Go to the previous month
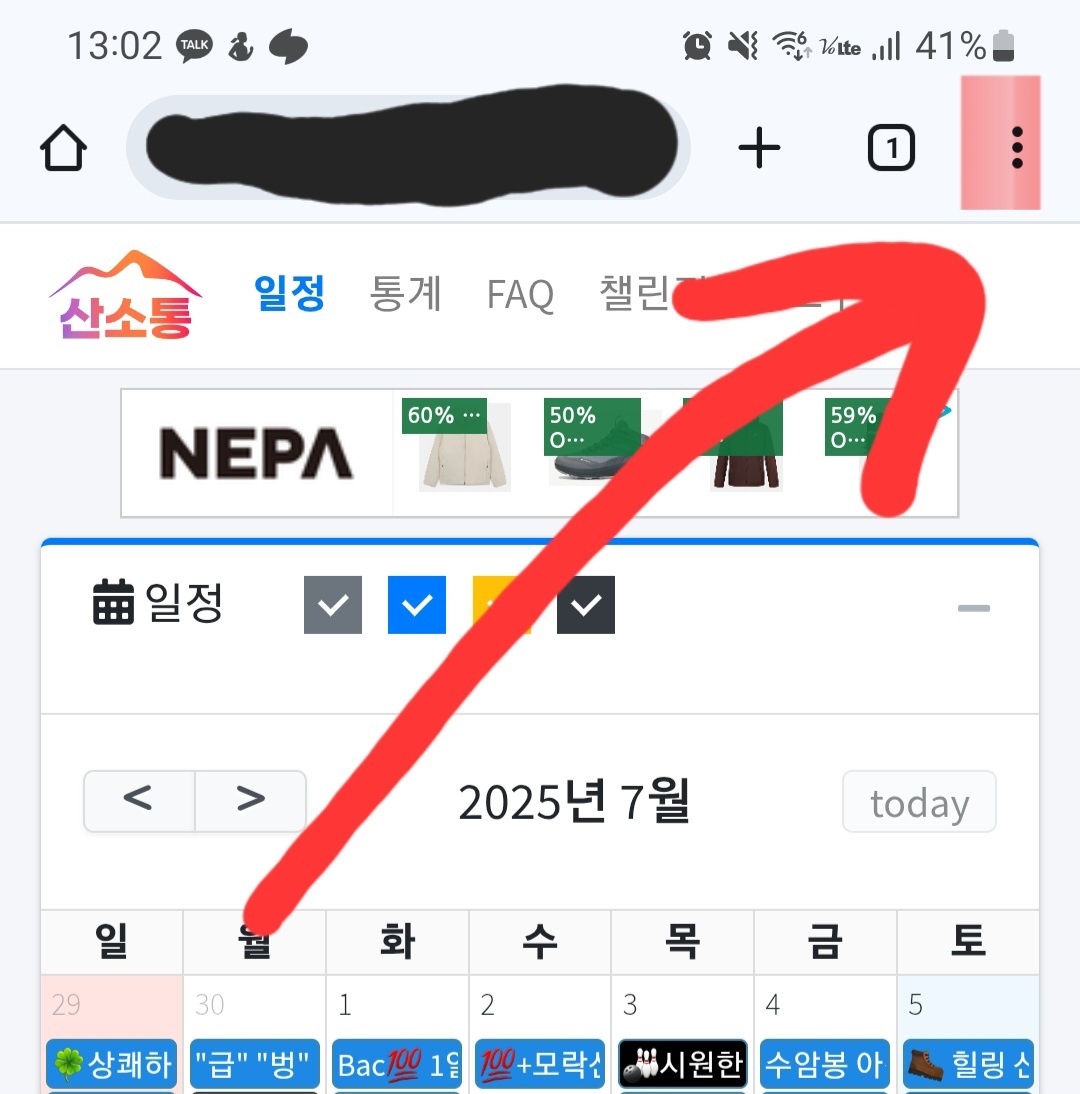This screenshot has height=1094, width=1080. (138, 800)
